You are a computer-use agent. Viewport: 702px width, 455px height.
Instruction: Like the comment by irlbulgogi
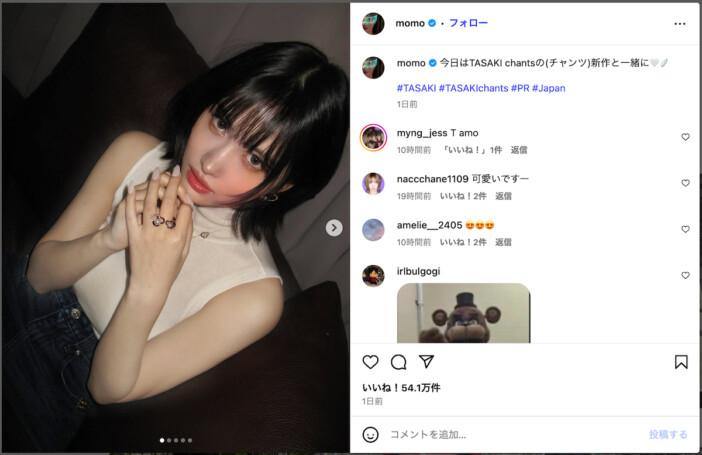[x=685, y=275]
